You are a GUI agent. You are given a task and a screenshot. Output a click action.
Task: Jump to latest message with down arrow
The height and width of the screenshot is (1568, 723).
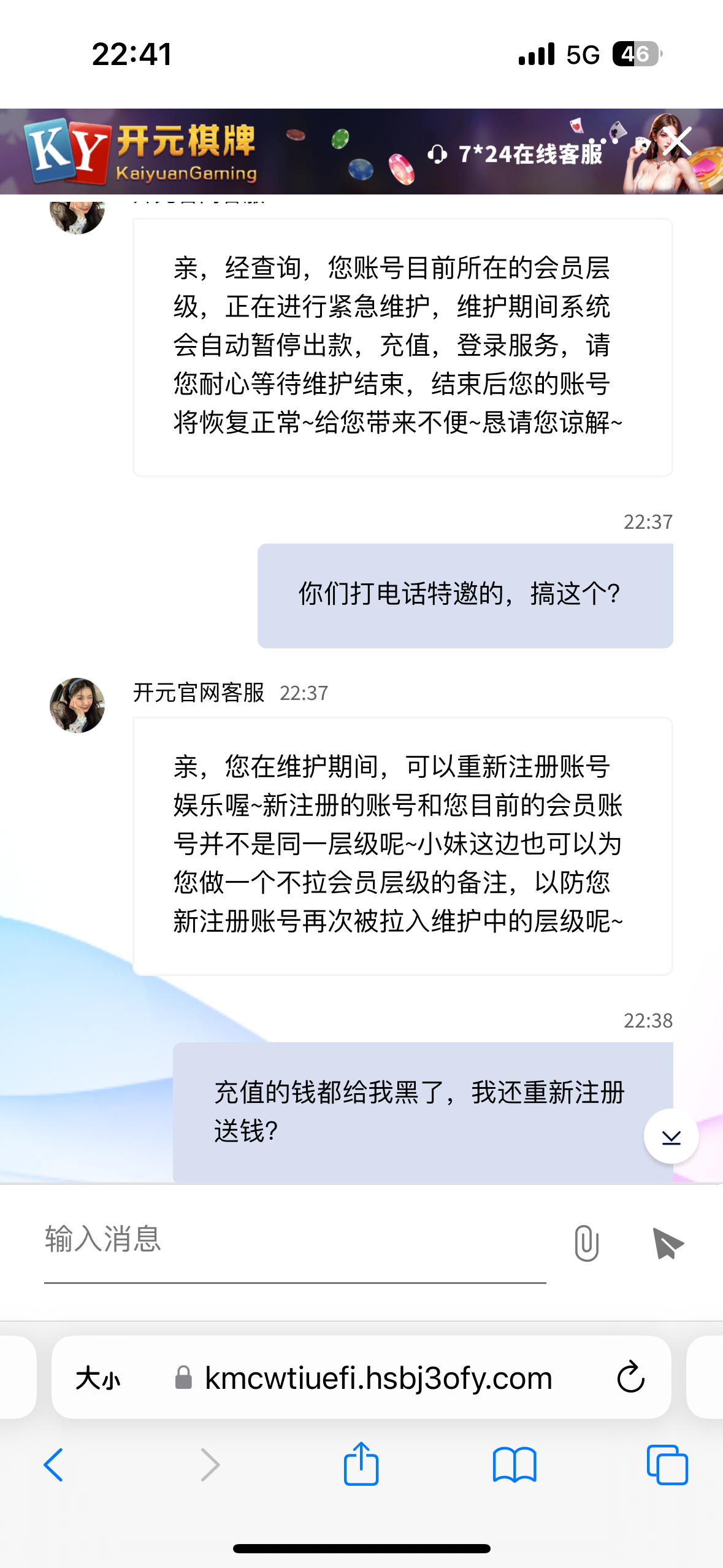pyautogui.click(x=671, y=1137)
